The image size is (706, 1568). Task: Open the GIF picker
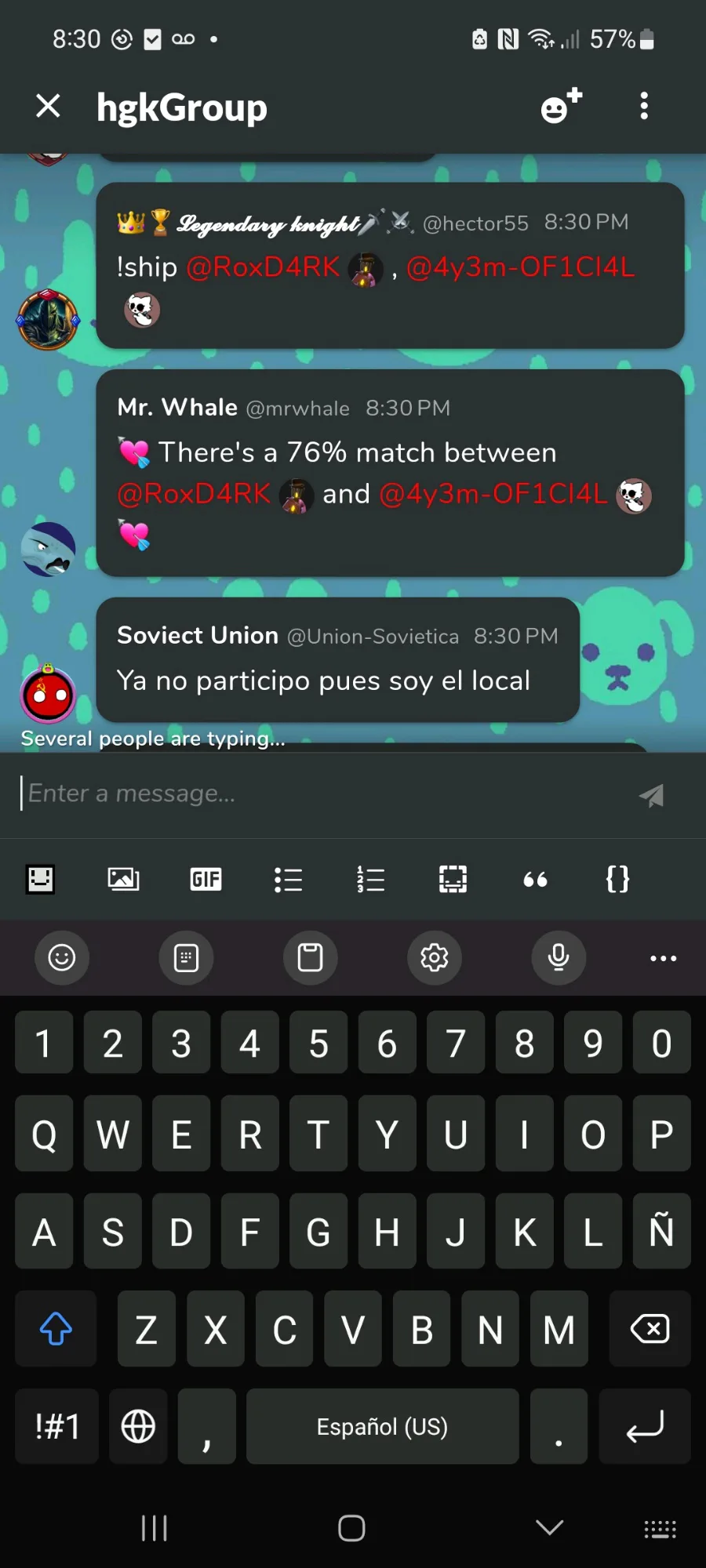coord(206,879)
